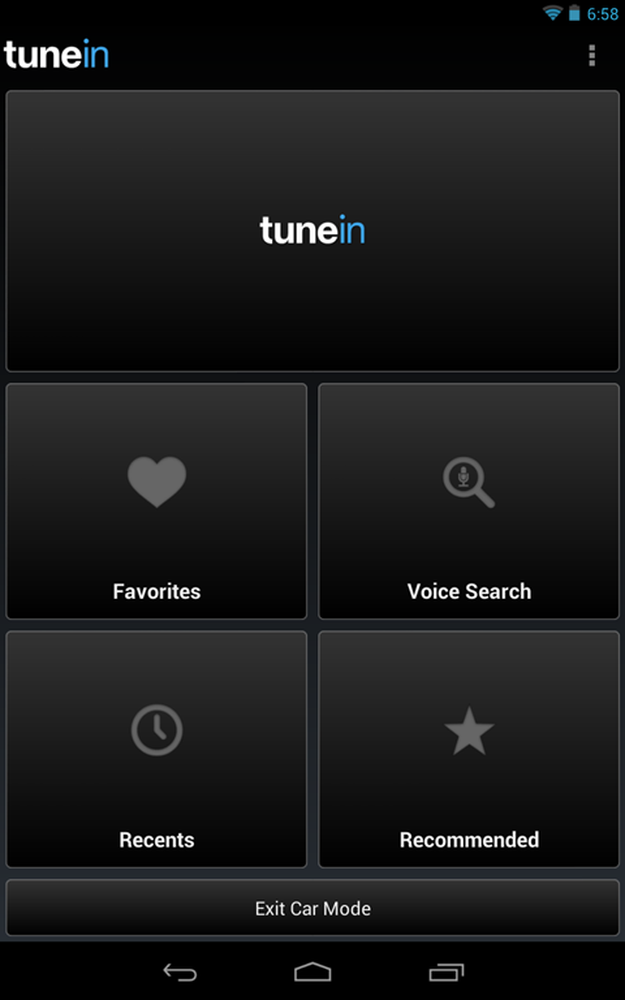Open the overflow menu
625x1000 pixels.
(x=592, y=55)
